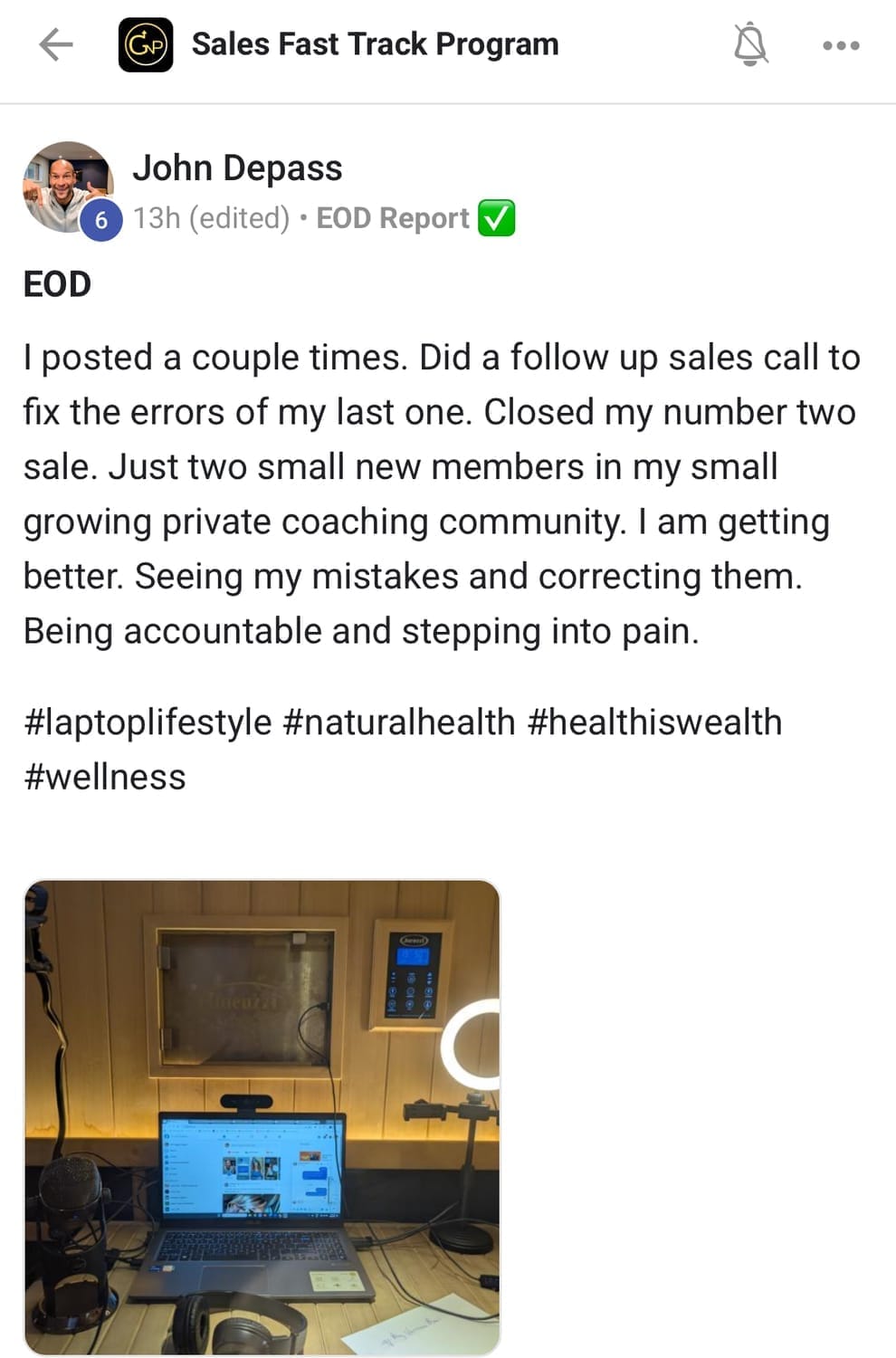This screenshot has height=1358, width=896.
Task: Toggle the notification bell for this post
Action: pos(750,44)
